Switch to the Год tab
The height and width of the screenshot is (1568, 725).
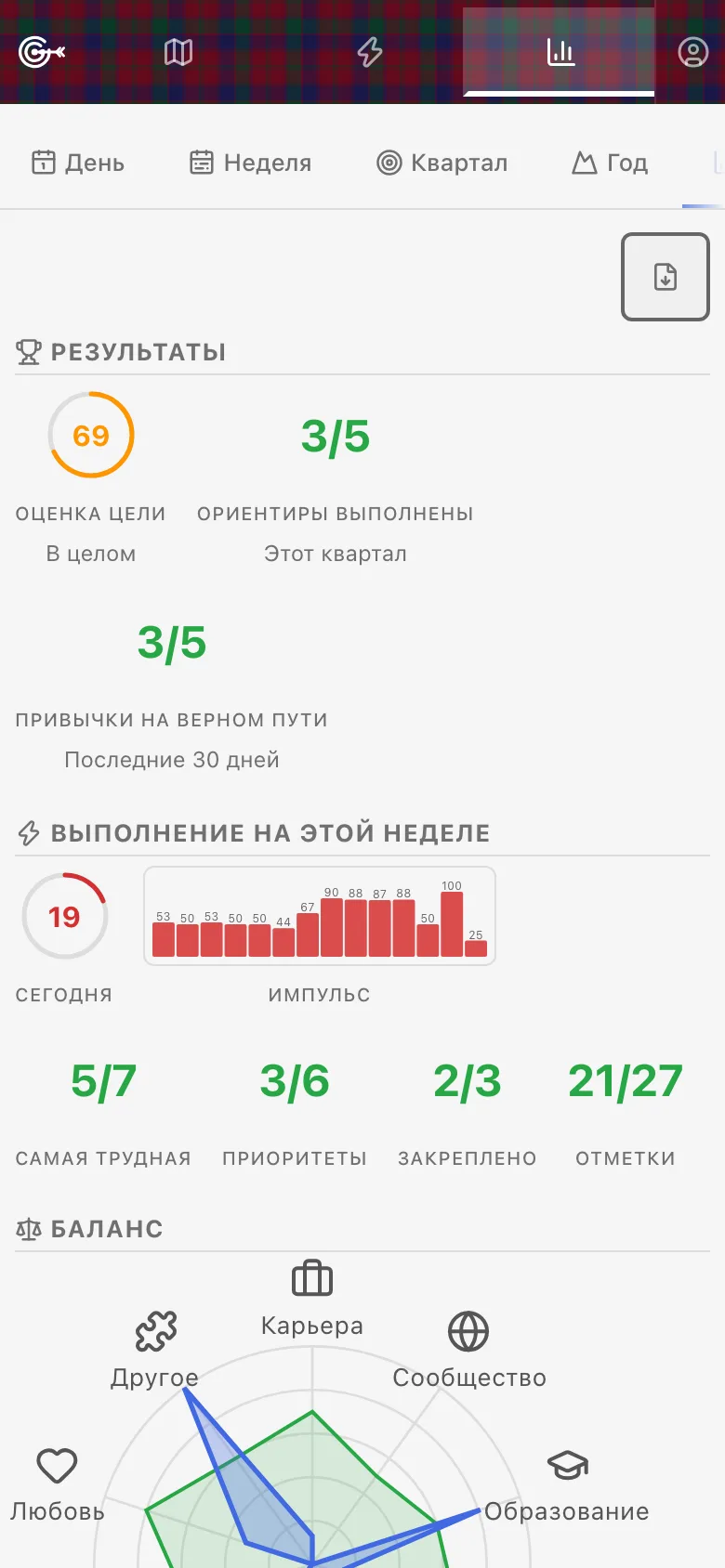point(610,163)
